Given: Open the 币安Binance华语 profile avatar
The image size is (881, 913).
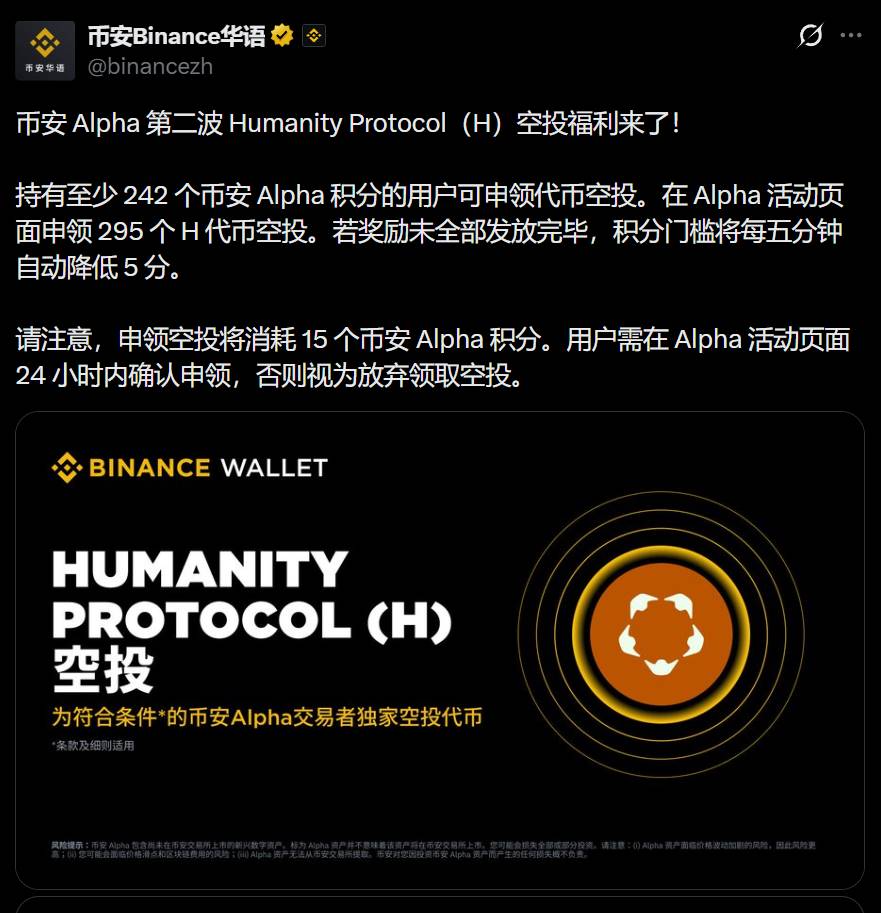Looking at the screenshot, I should point(45,51).
